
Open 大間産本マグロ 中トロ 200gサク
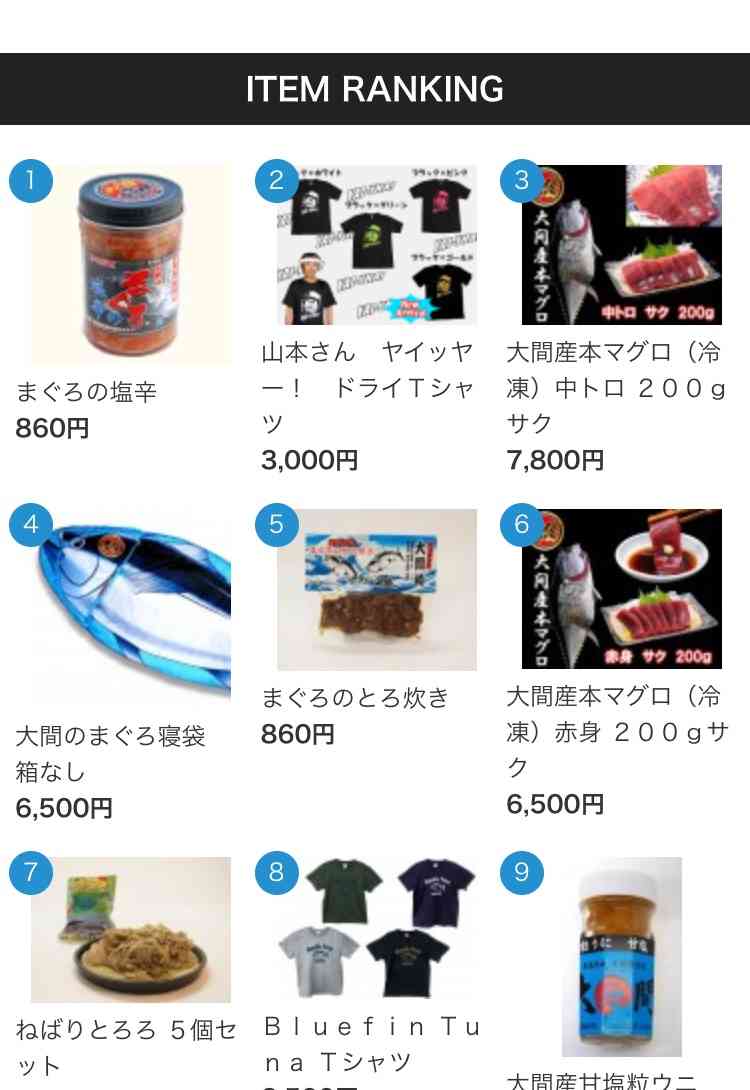[621, 245]
